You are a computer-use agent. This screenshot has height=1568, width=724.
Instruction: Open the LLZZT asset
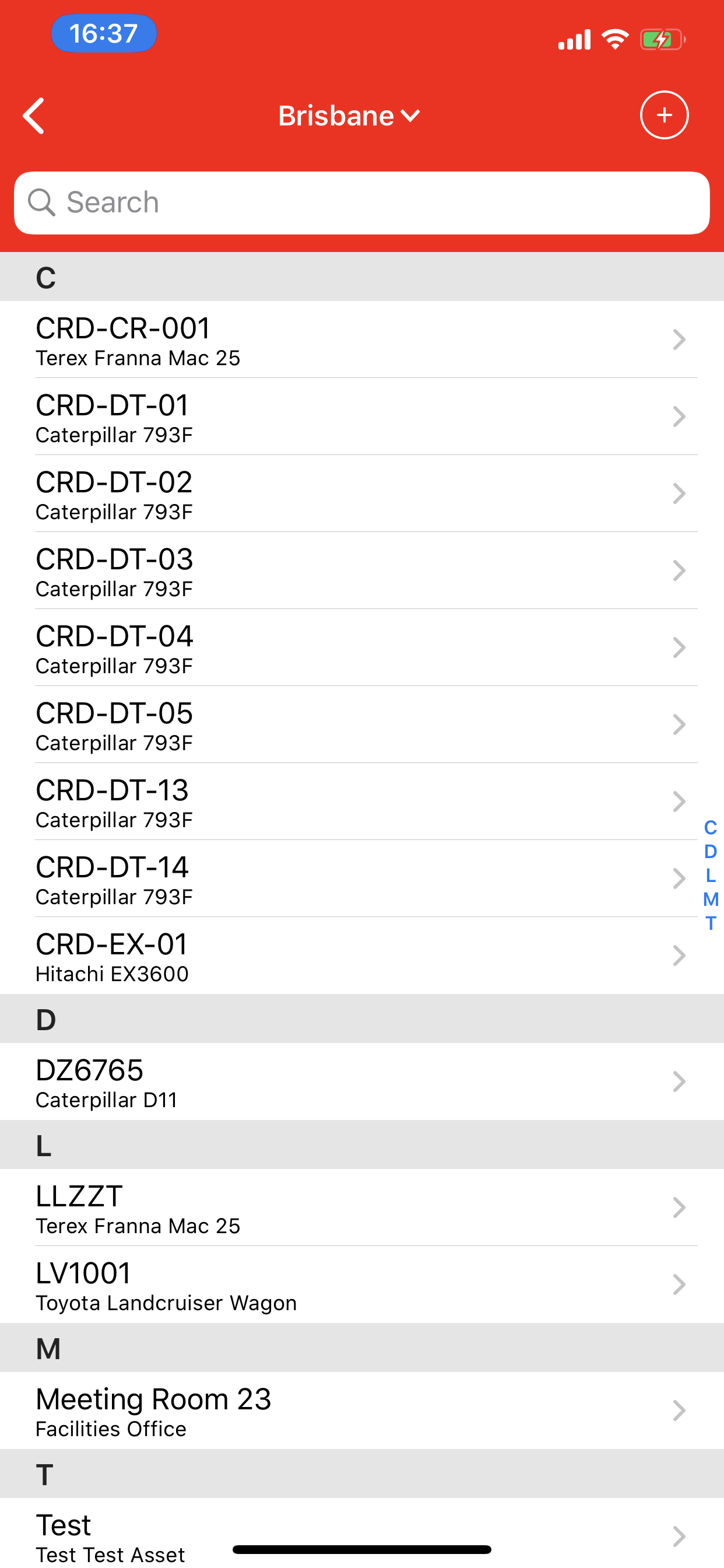pos(362,1207)
